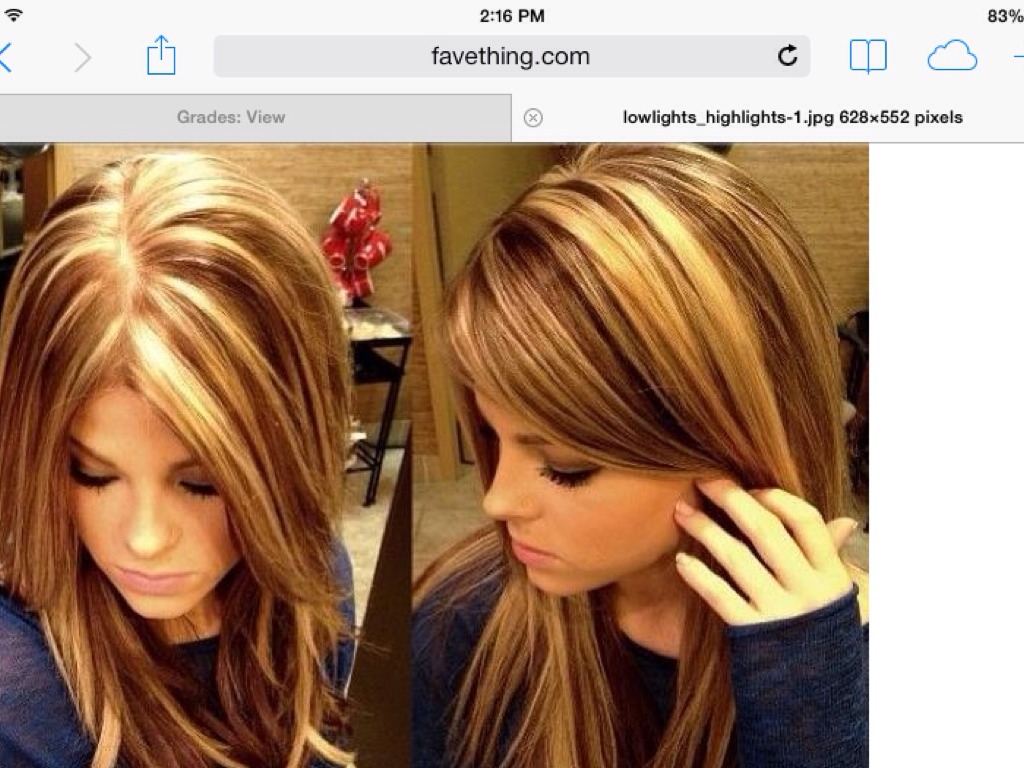Open the share sheet

click(x=161, y=56)
